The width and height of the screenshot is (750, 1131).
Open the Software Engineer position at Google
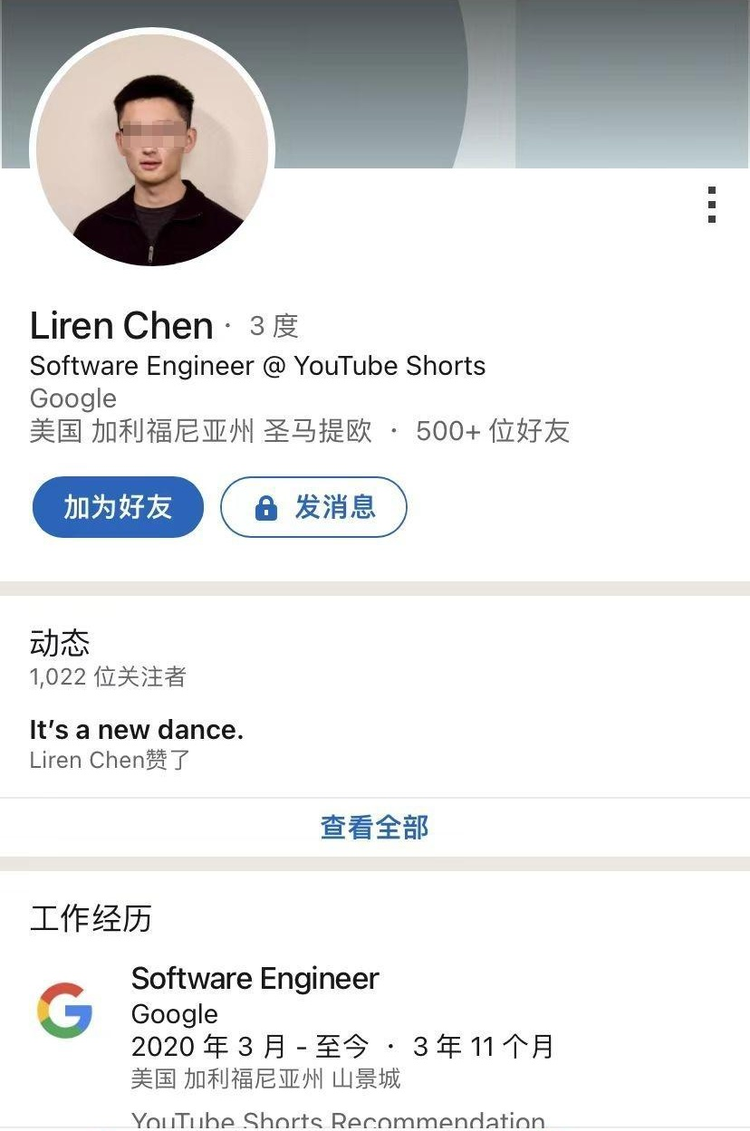[254, 978]
